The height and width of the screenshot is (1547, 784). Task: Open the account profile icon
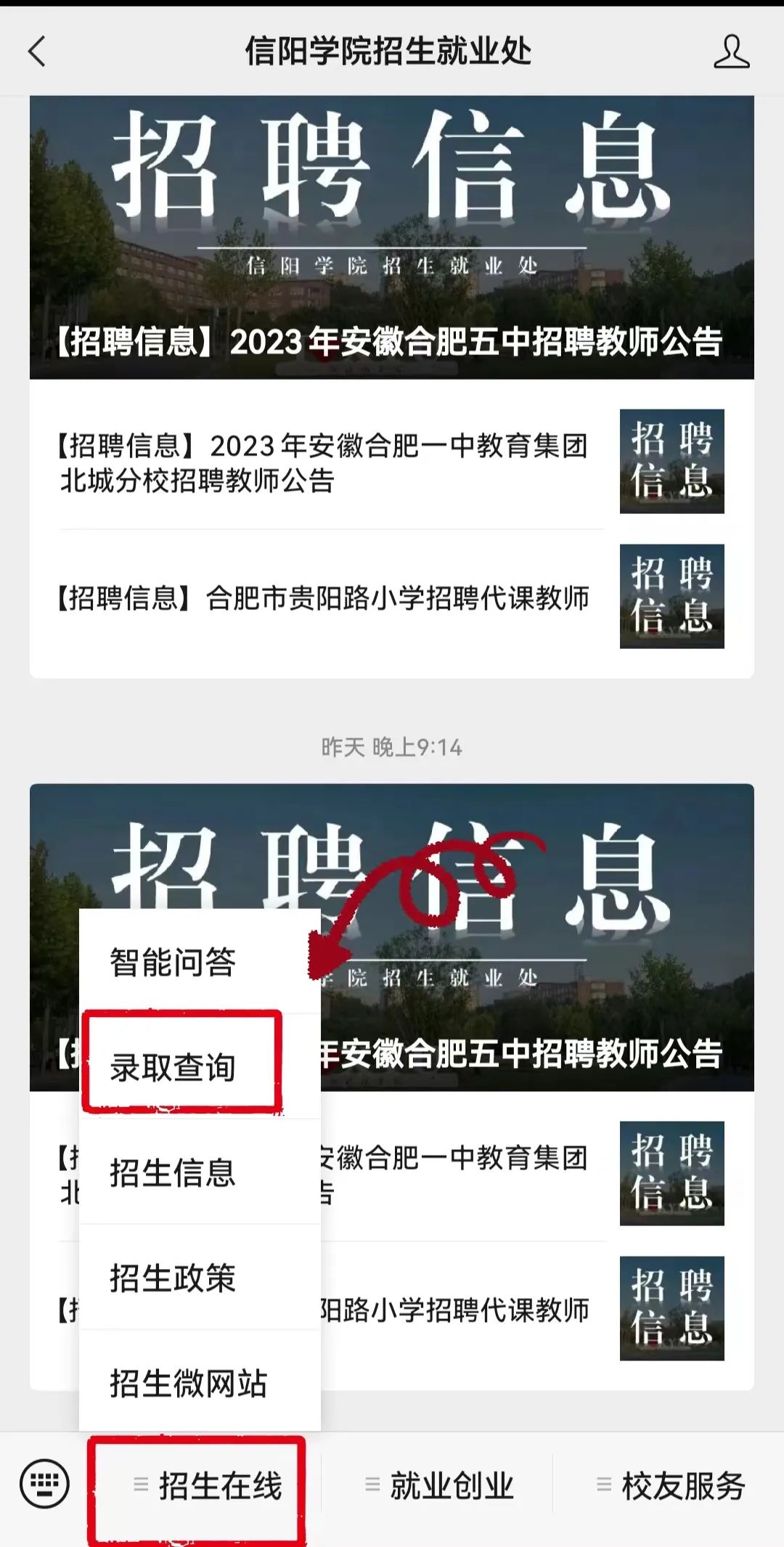(x=731, y=52)
